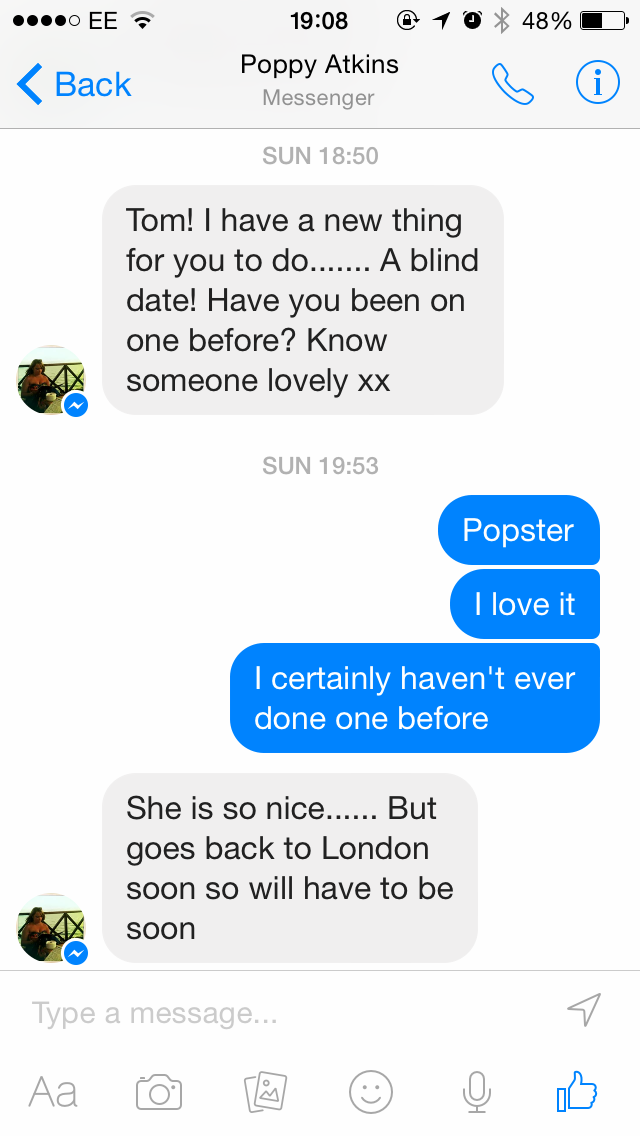Tap the send arrow icon
The image size is (640, 1136).
click(584, 1010)
